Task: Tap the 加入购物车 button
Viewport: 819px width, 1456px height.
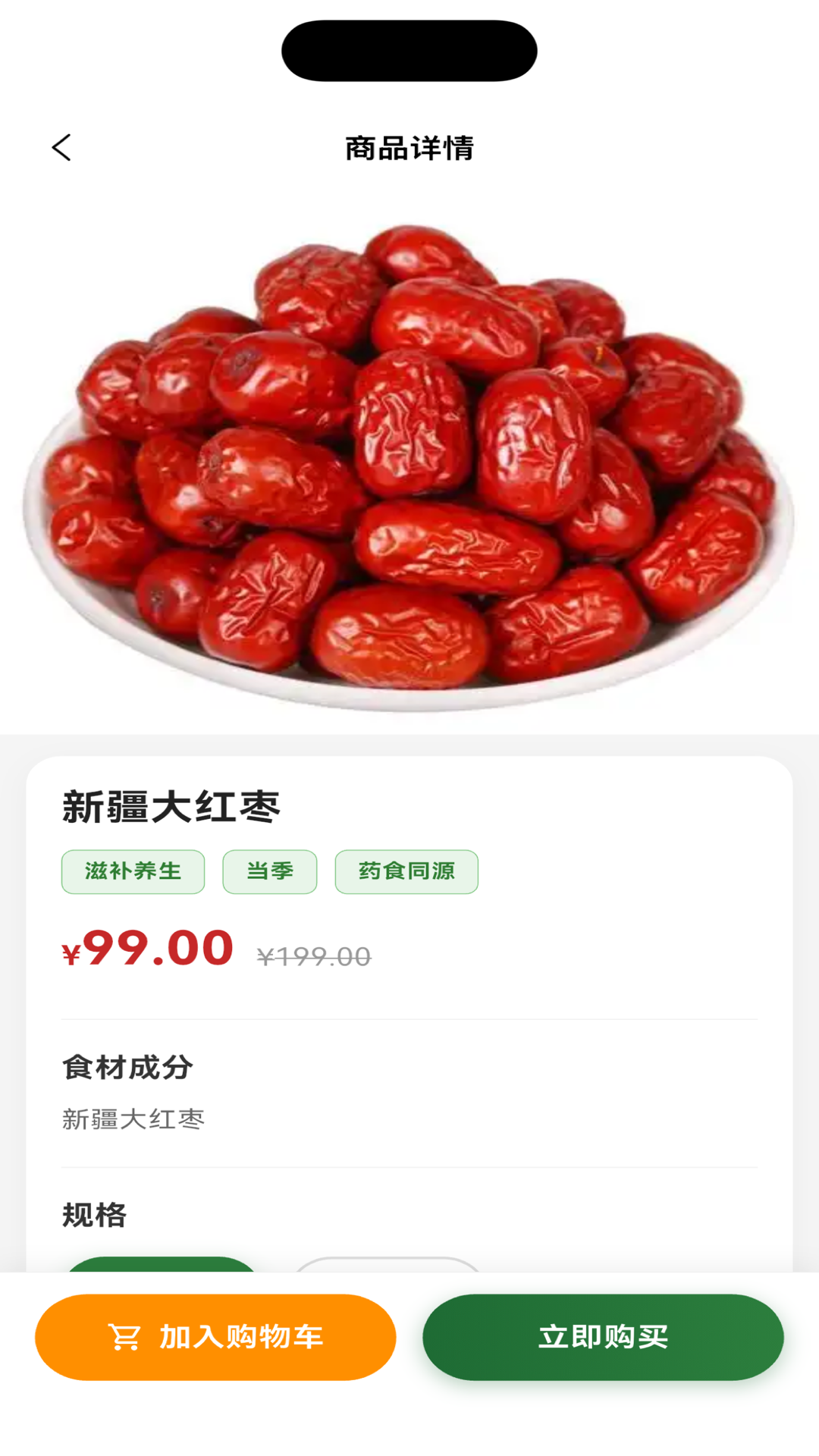Action: (x=215, y=1337)
